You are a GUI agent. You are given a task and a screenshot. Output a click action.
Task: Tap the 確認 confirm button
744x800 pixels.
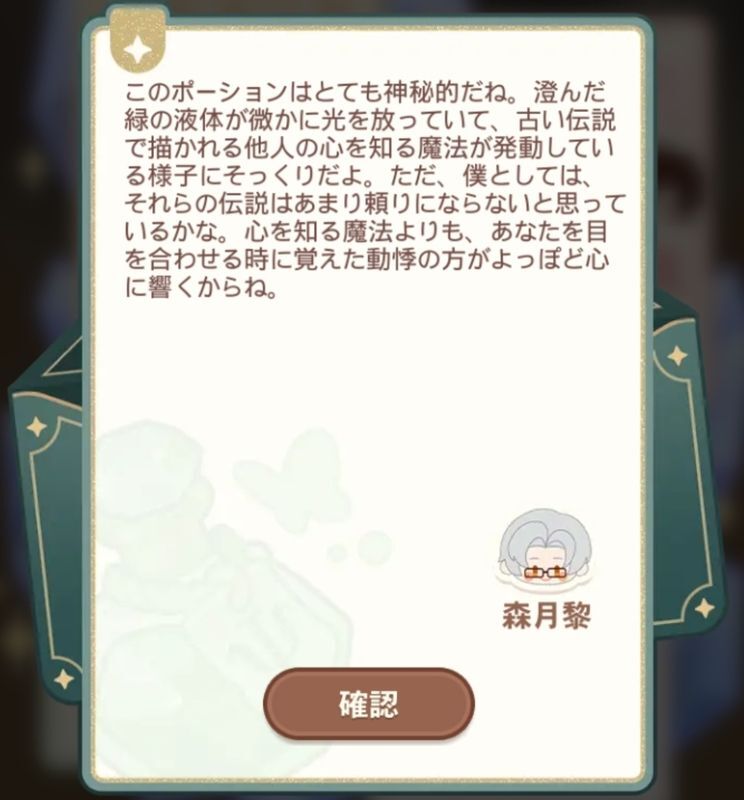(368, 704)
